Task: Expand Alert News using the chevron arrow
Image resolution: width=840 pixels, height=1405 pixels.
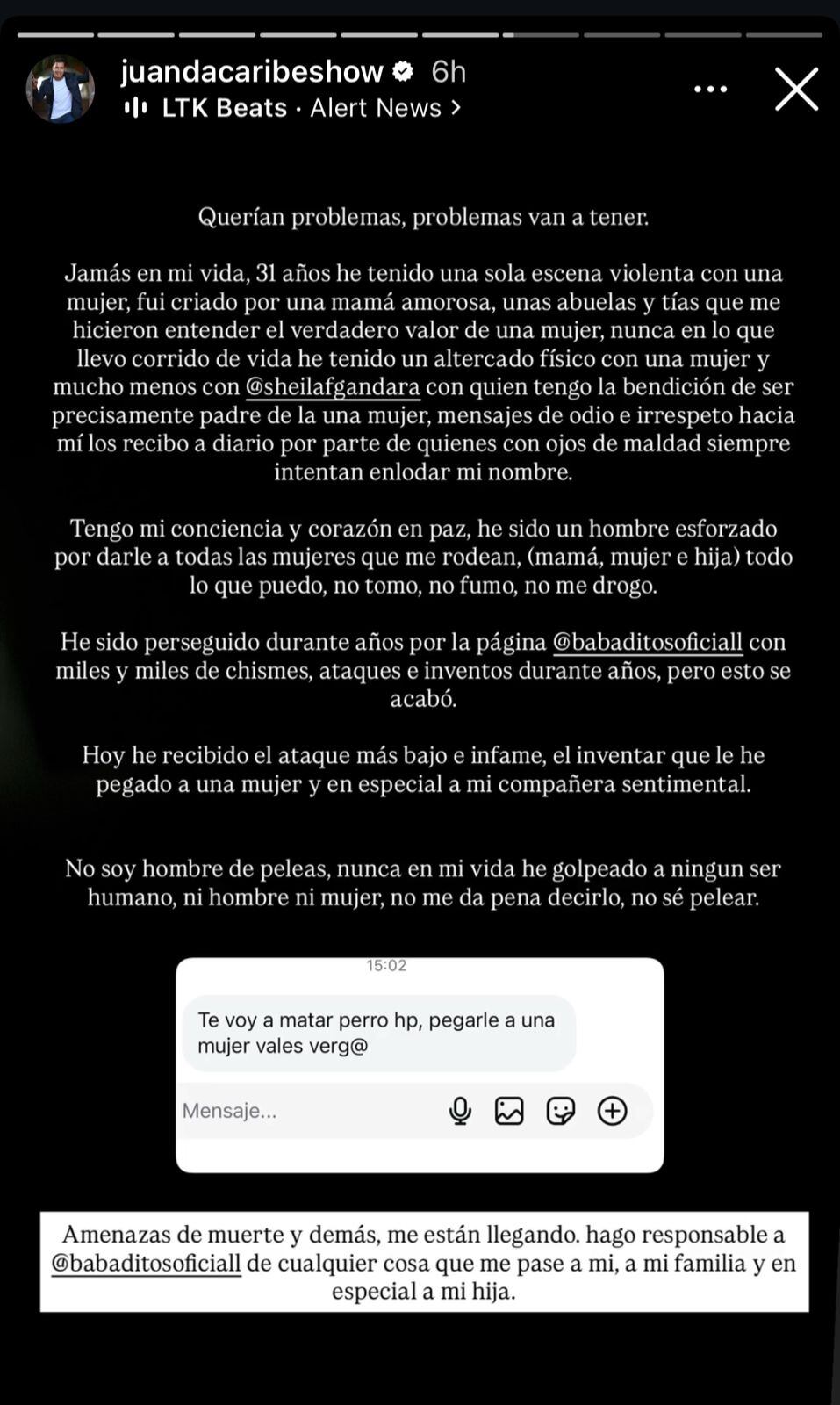Action: (x=454, y=107)
